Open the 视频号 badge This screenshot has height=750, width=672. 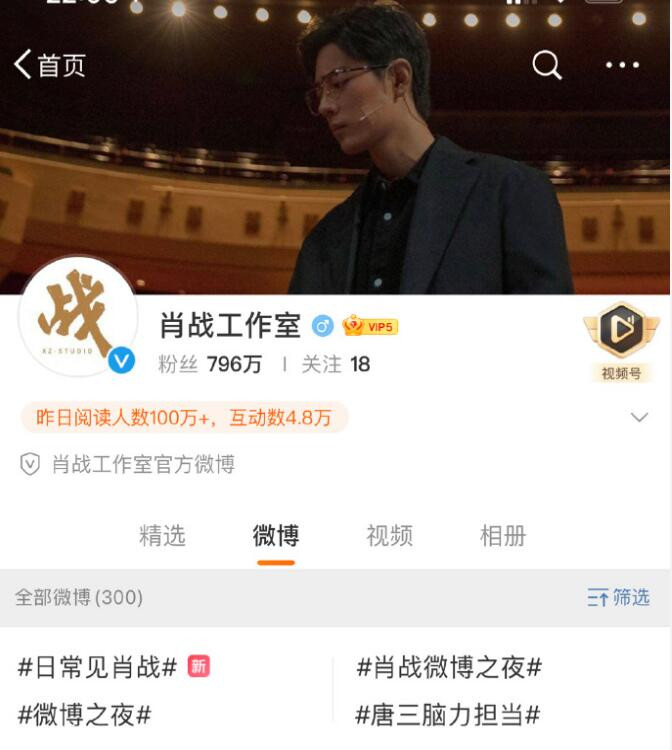pos(621,342)
